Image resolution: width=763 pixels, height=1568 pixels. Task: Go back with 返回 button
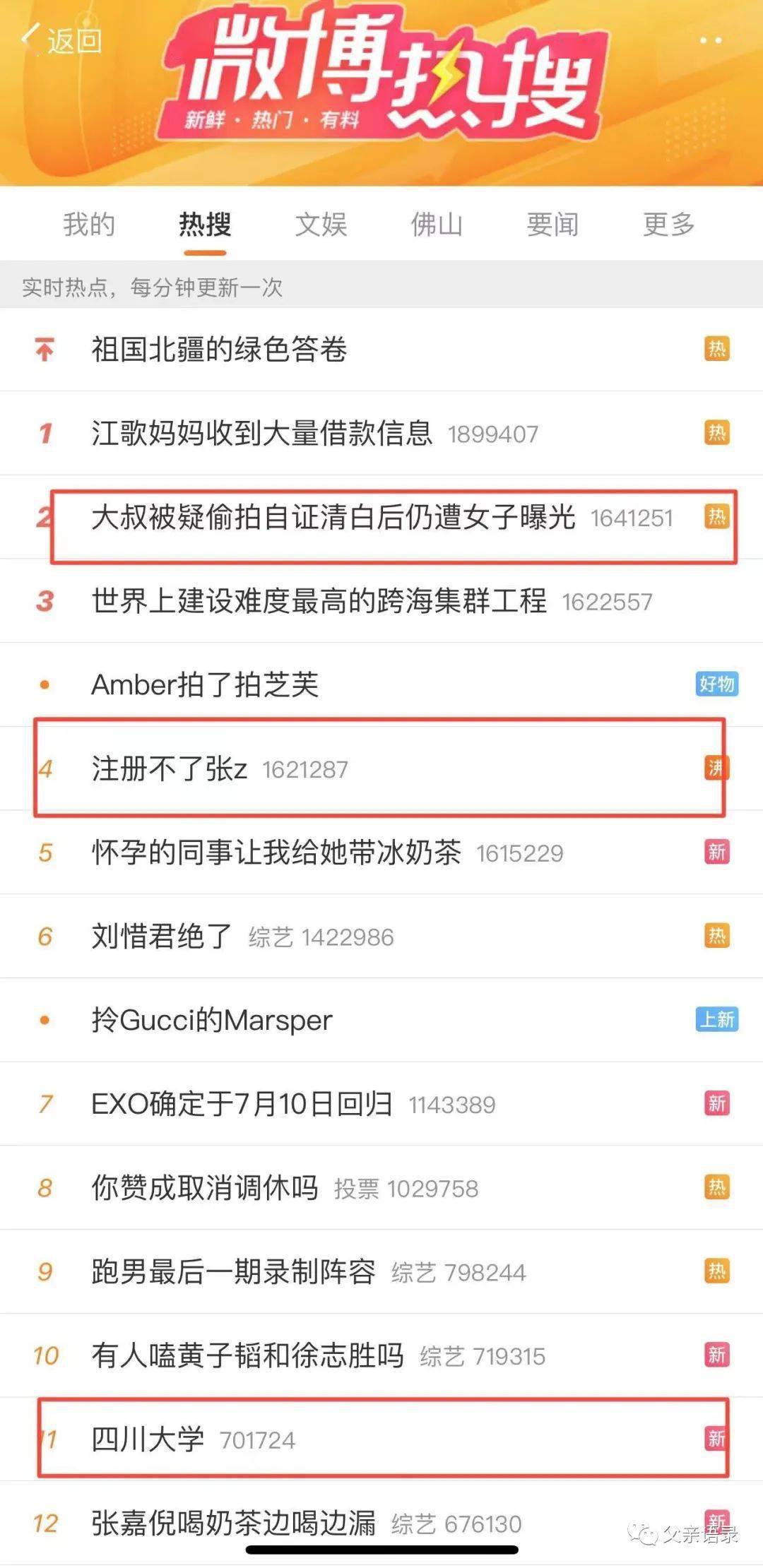pyautogui.click(x=62, y=40)
